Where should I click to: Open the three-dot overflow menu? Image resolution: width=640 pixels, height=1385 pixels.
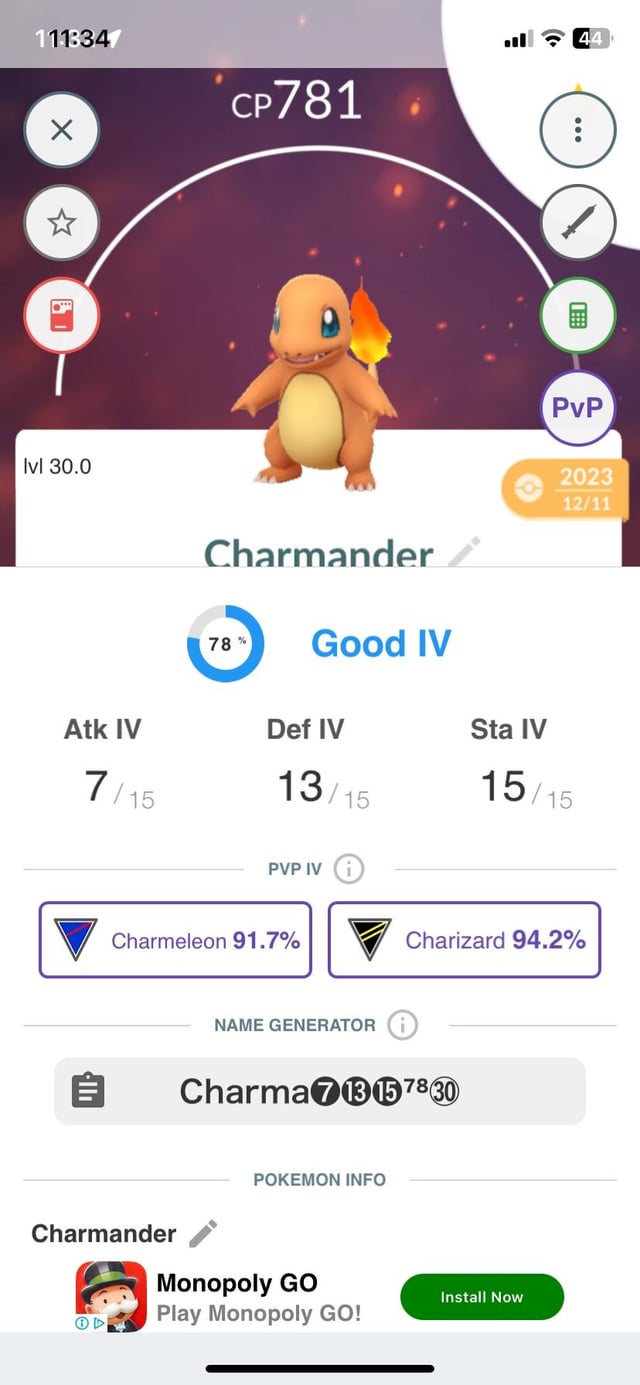click(x=577, y=130)
